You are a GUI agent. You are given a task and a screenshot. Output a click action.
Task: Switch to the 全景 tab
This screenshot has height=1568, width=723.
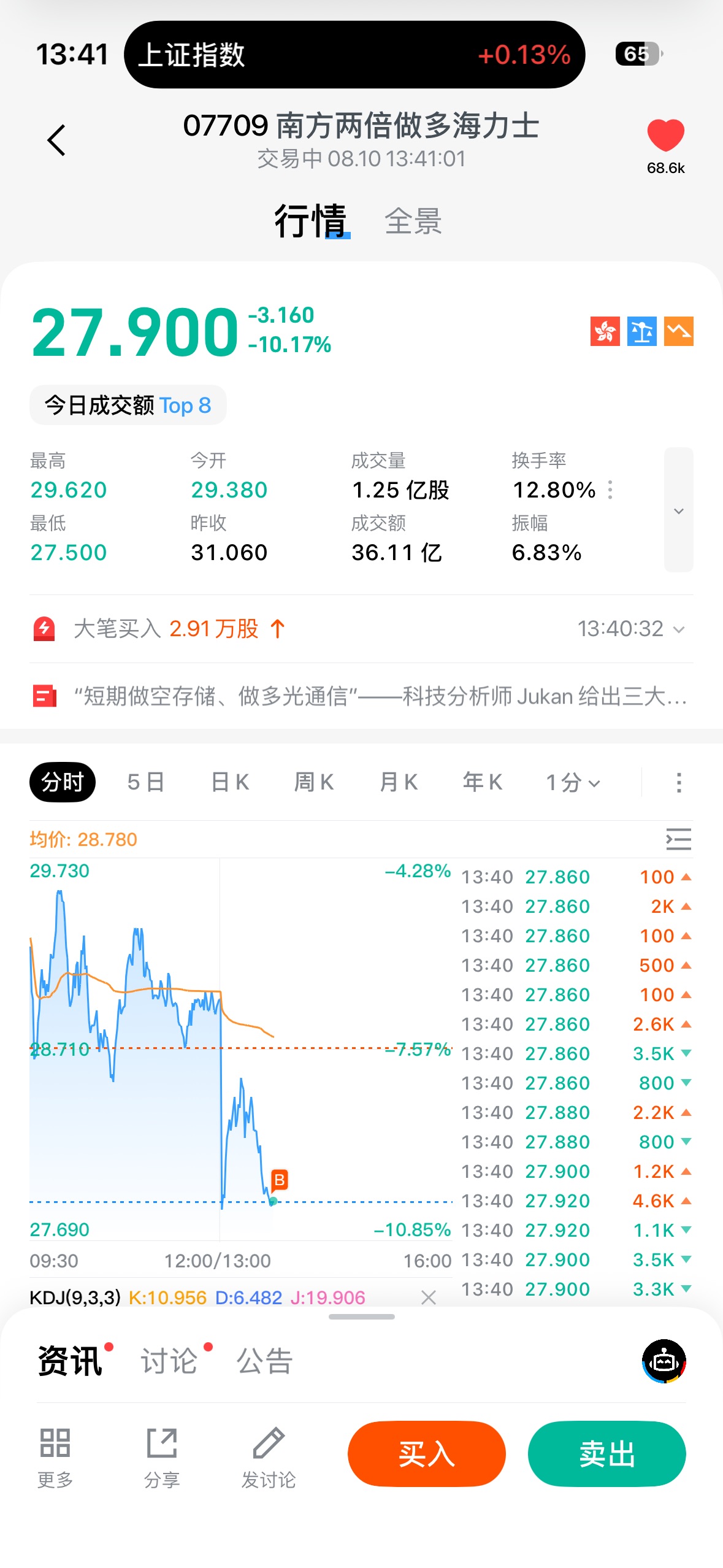coord(413,221)
